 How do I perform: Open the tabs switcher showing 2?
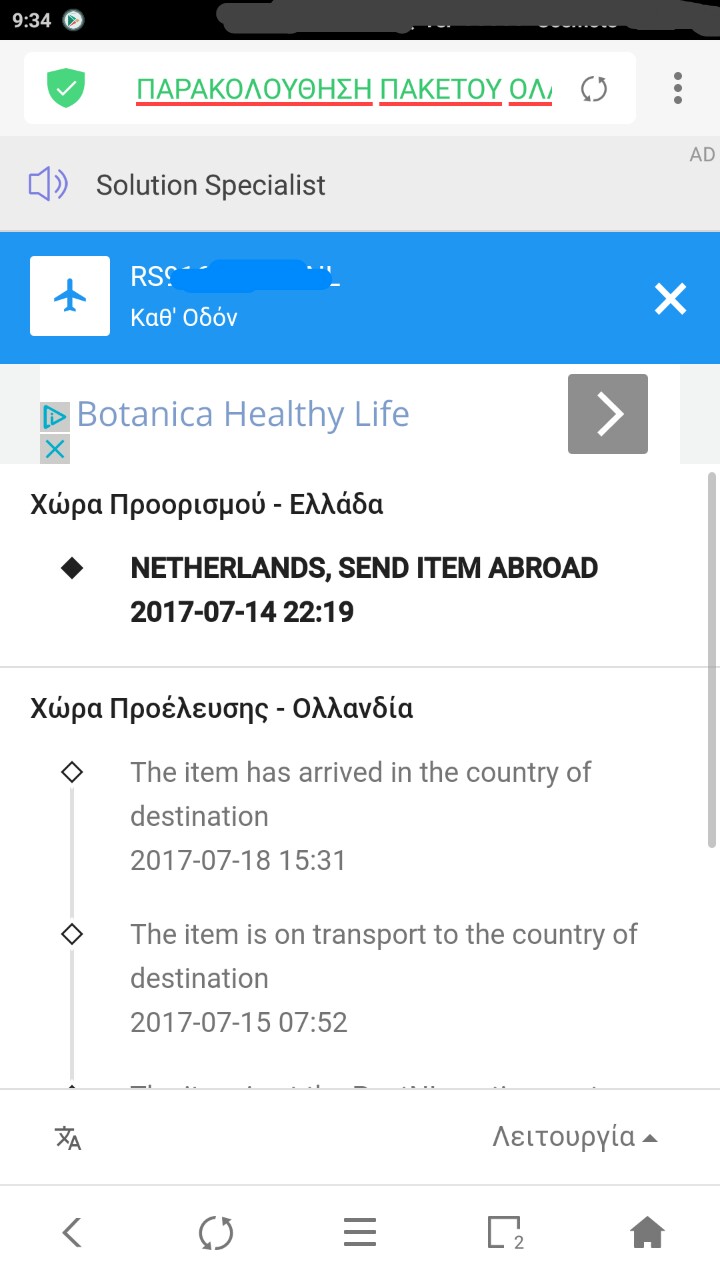(x=505, y=1232)
